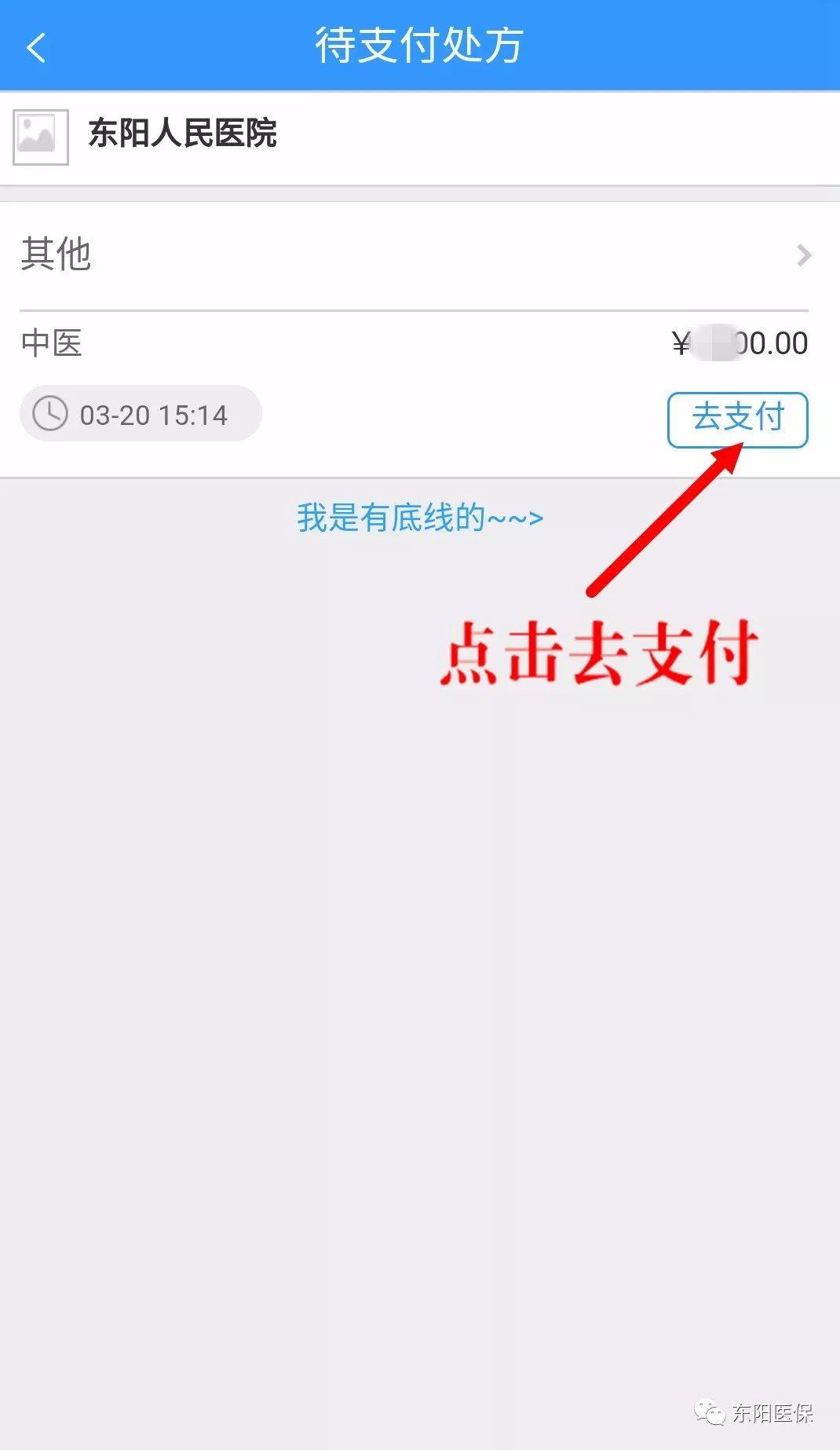
Task: Go back from 待支付处方 page
Action: [36, 47]
